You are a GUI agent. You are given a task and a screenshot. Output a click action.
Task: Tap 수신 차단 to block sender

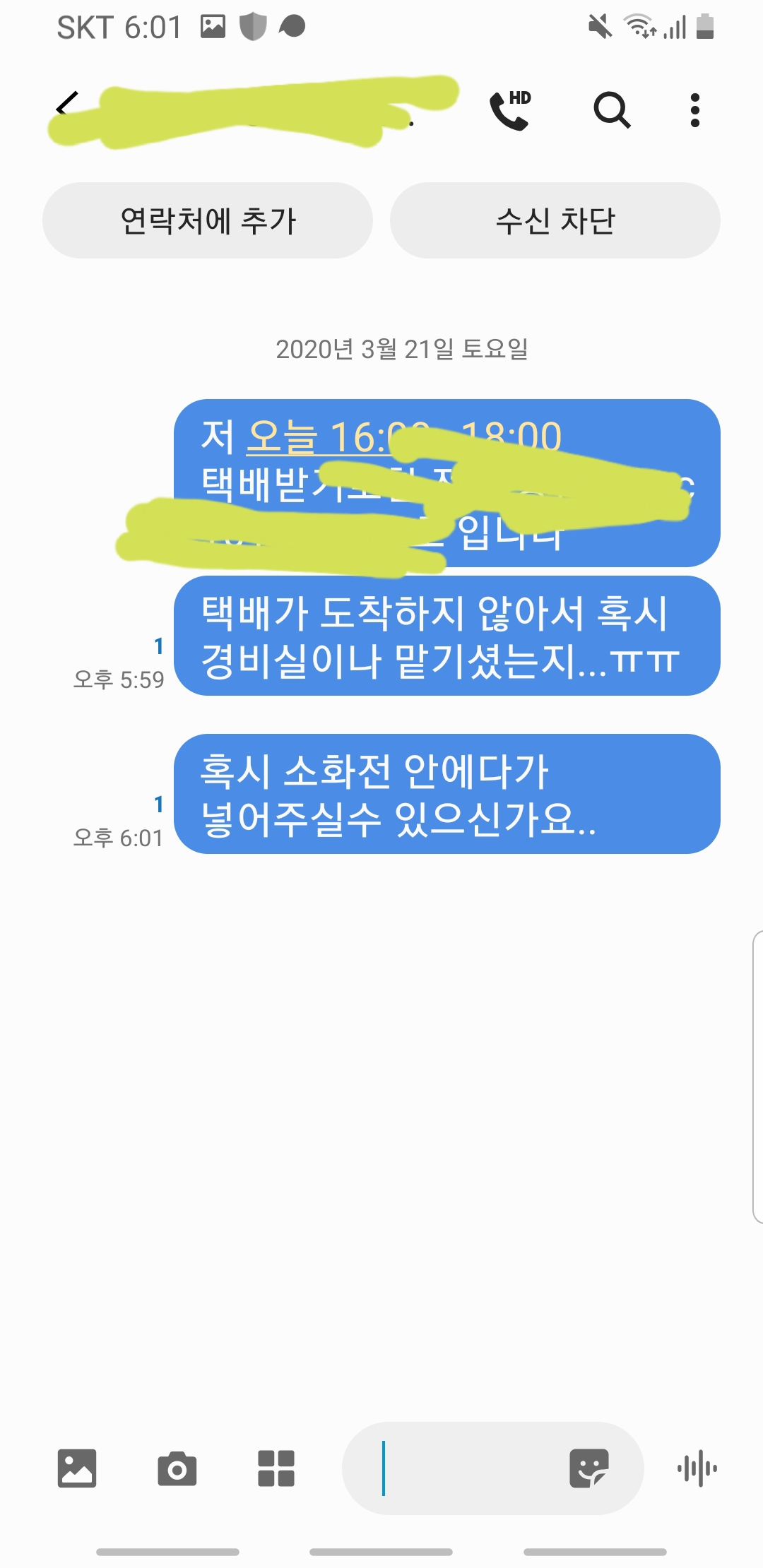(x=555, y=220)
